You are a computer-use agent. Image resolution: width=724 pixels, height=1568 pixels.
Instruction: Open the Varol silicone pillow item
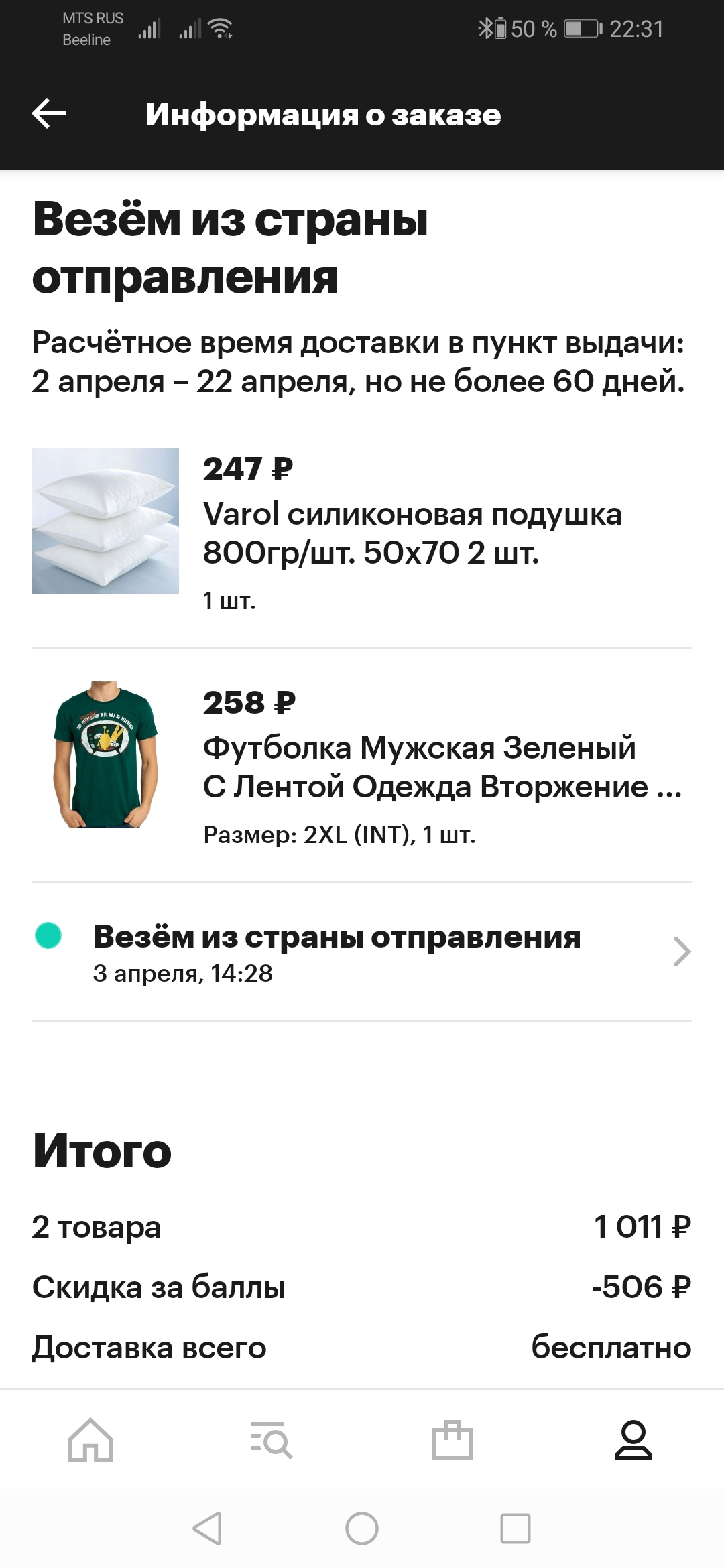point(362,532)
